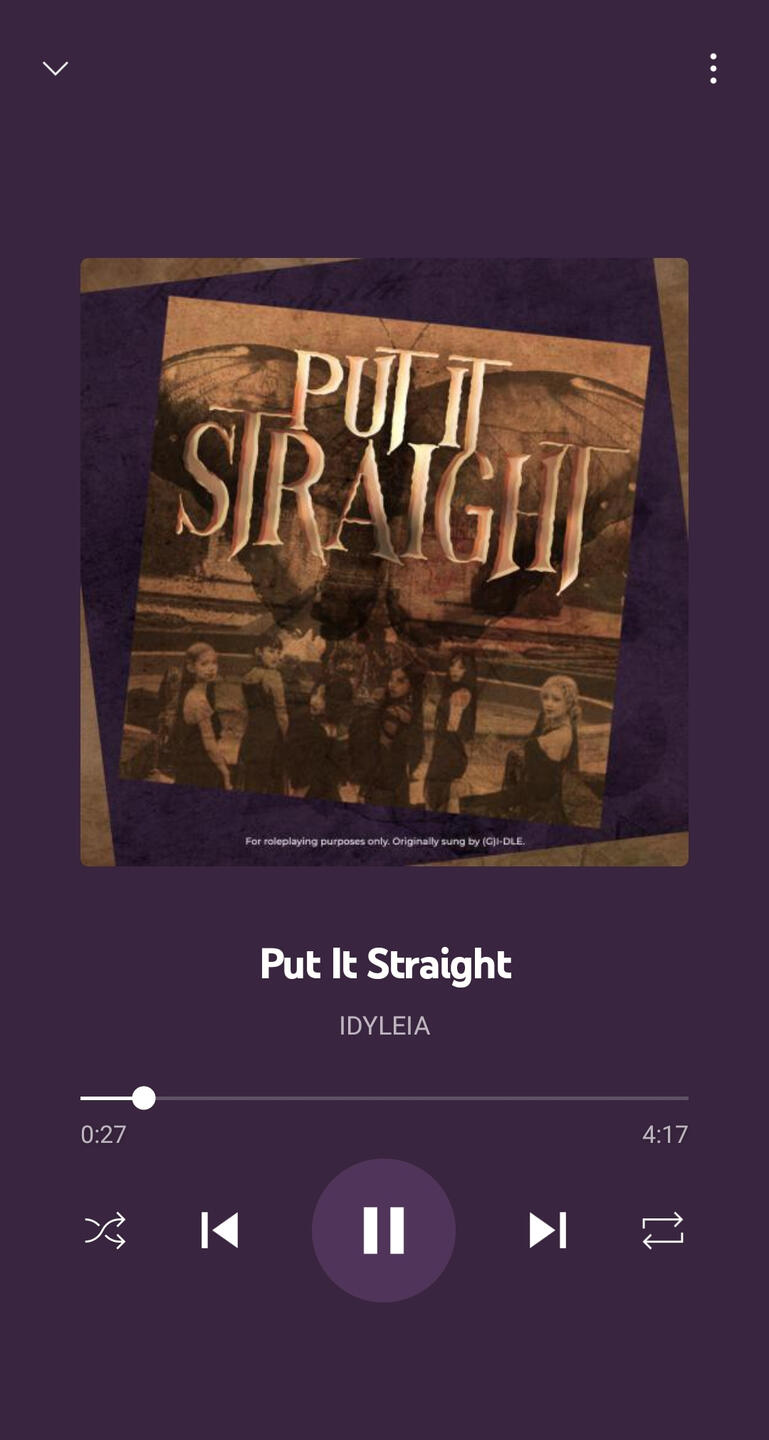Skip to the next track
Viewport: 769px width, 1440px height.
pos(547,1230)
